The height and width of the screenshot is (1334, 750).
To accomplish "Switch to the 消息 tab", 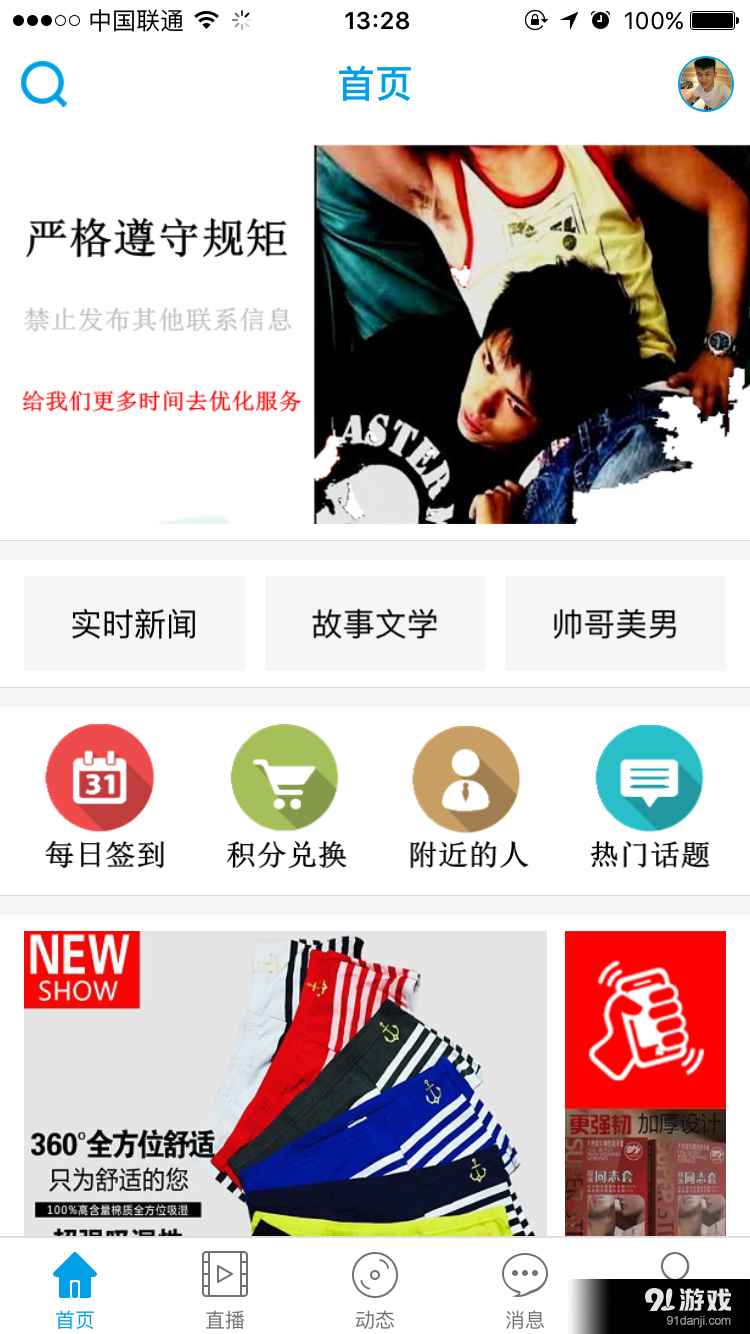I will tap(524, 1290).
